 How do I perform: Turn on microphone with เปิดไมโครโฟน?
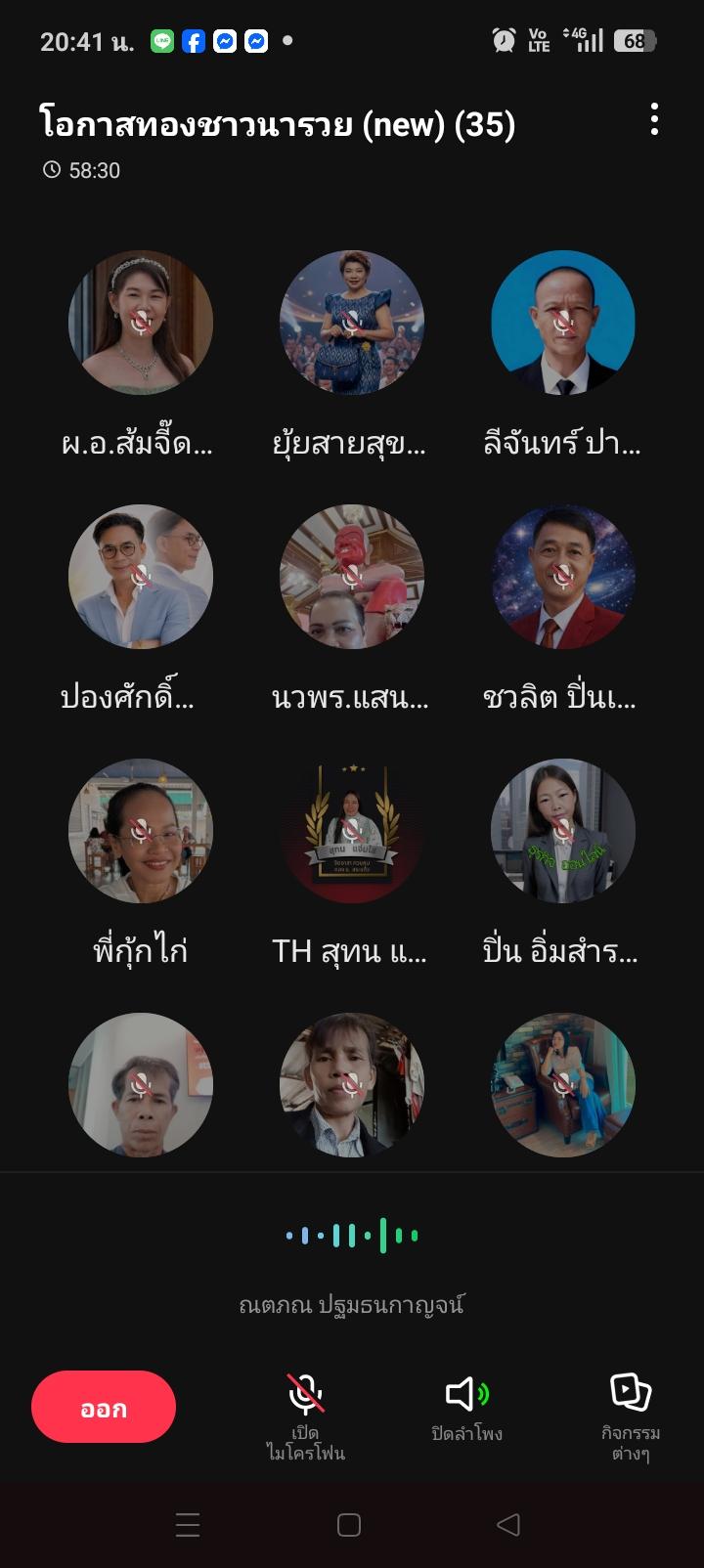[x=306, y=1416]
